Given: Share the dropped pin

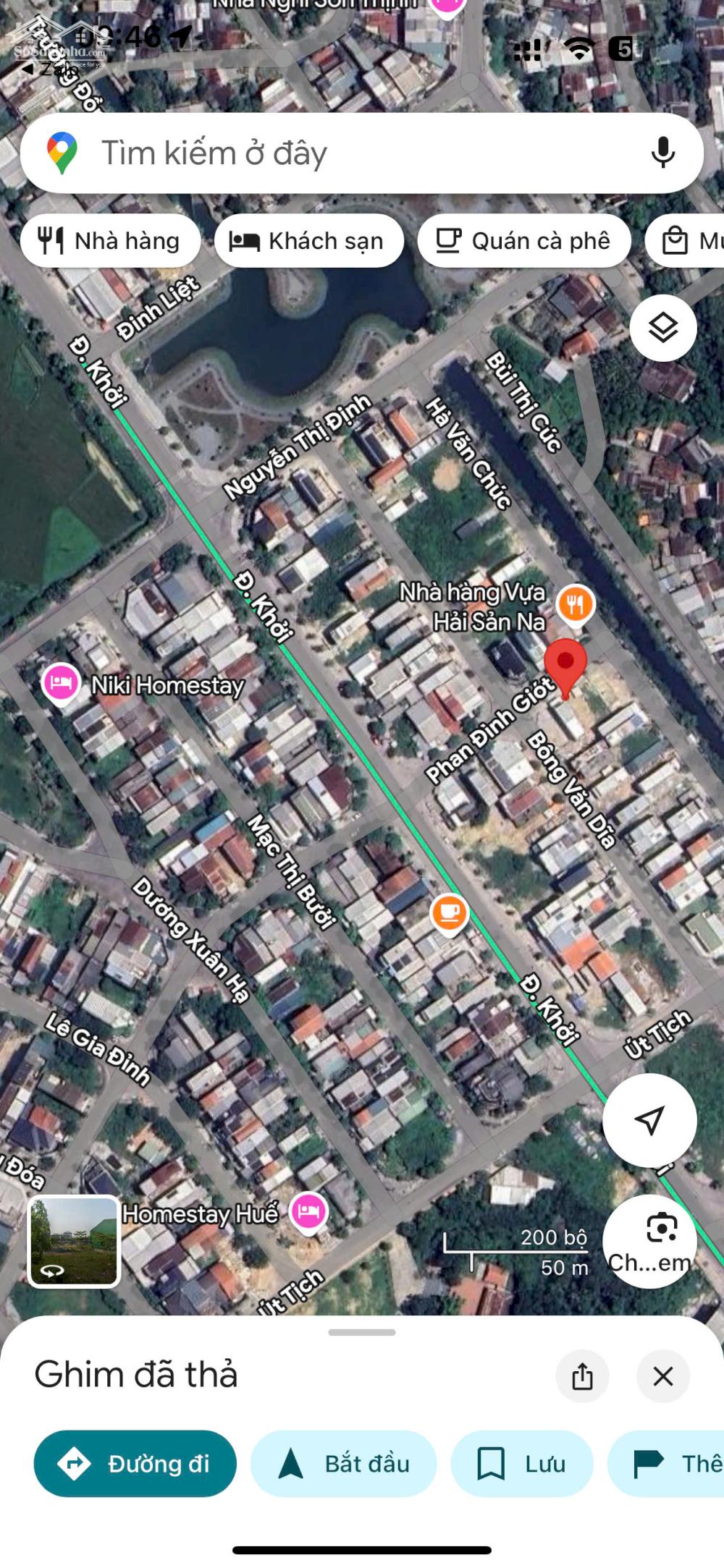Looking at the screenshot, I should (582, 1376).
